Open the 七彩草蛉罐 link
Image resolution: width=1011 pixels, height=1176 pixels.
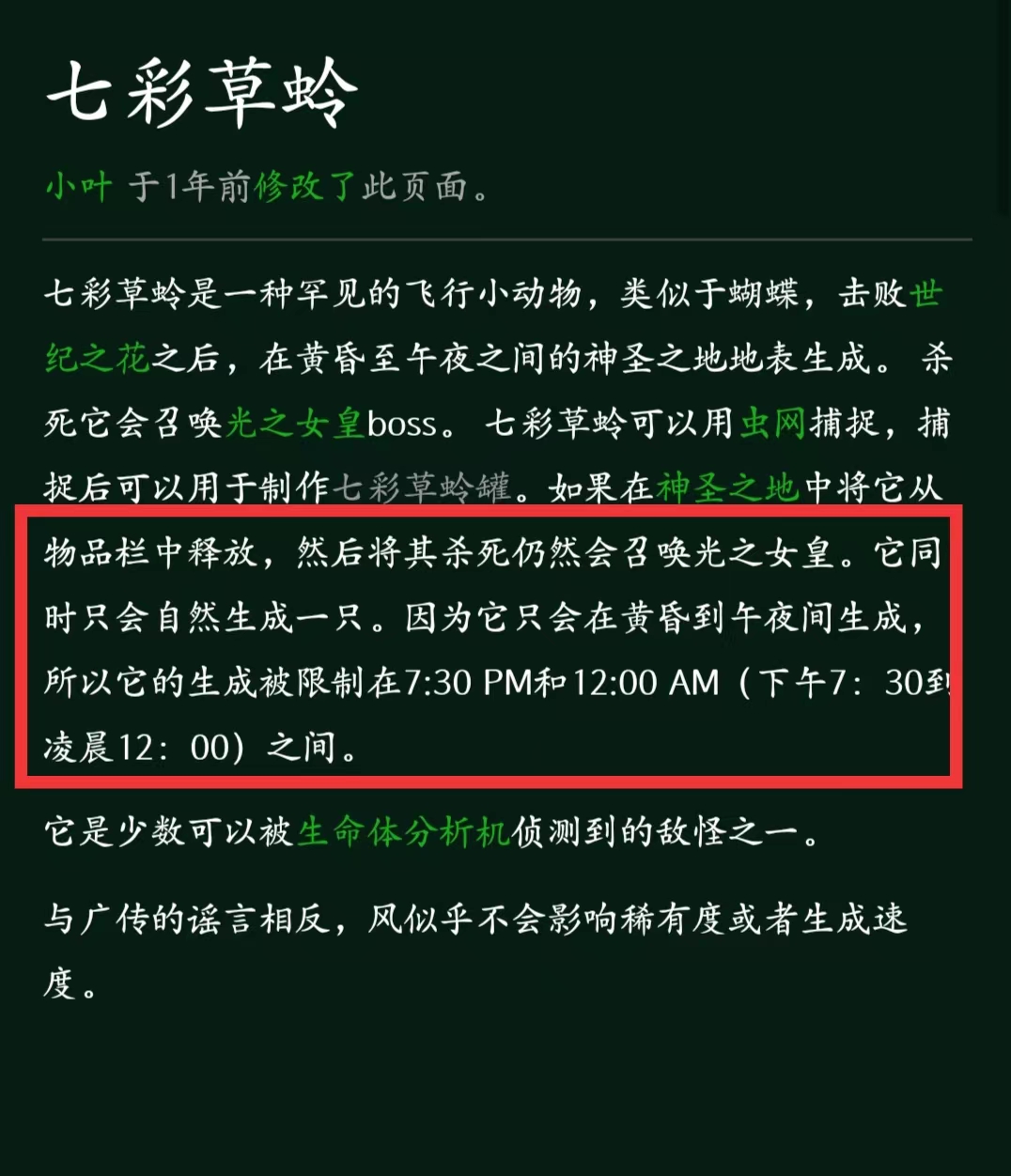(x=423, y=487)
